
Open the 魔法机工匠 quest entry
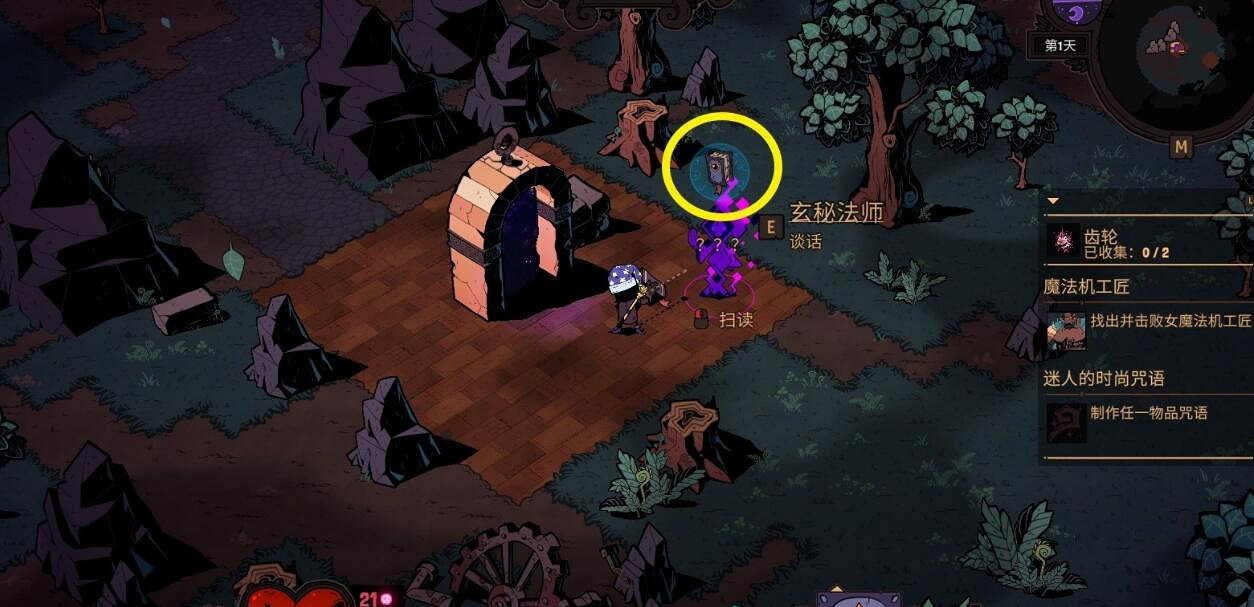coord(1087,287)
